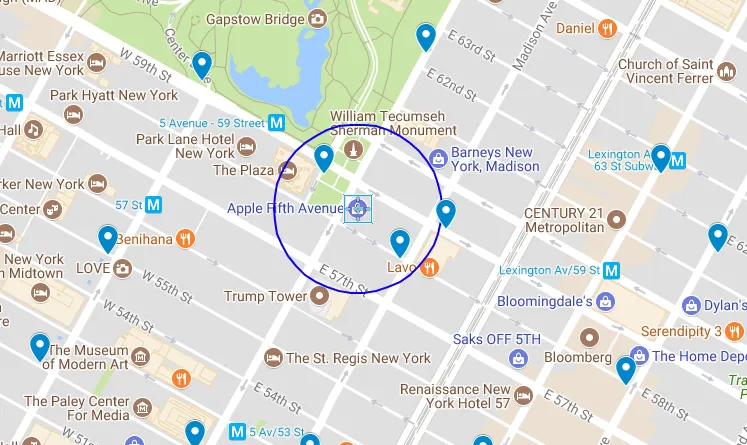Tap the blue pin next to The Plaza
Image resolution: width=747 pixels, height=445 pixels.
click(323, 158)
